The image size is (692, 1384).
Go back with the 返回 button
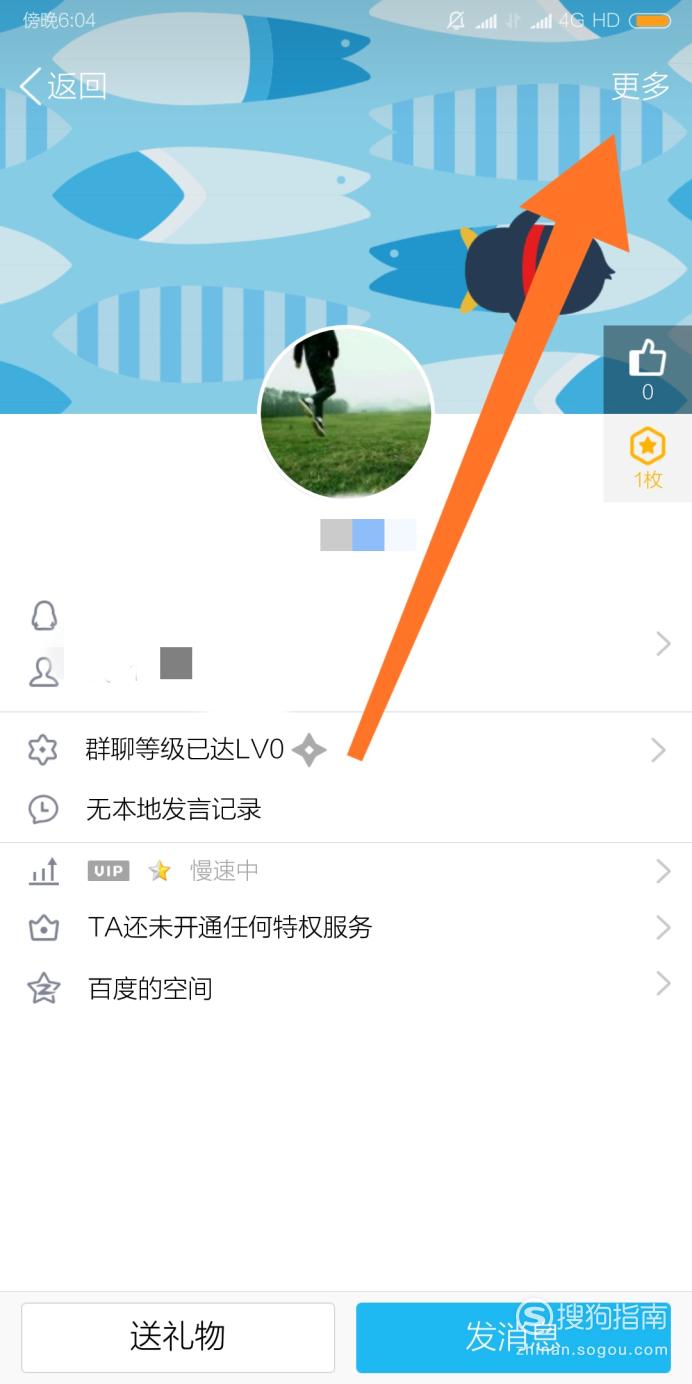tap(63, 86)
